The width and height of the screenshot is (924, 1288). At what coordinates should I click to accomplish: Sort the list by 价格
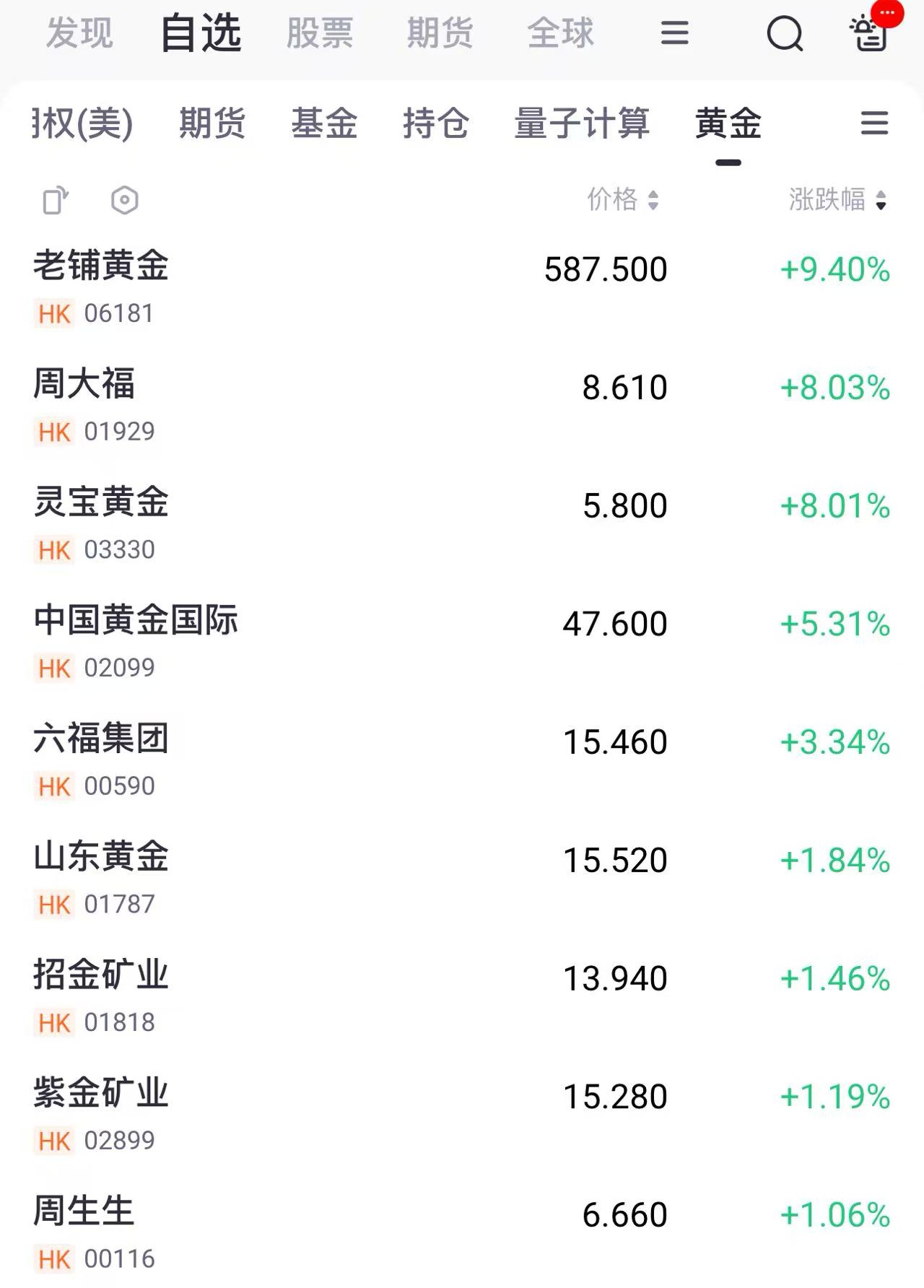622,199
